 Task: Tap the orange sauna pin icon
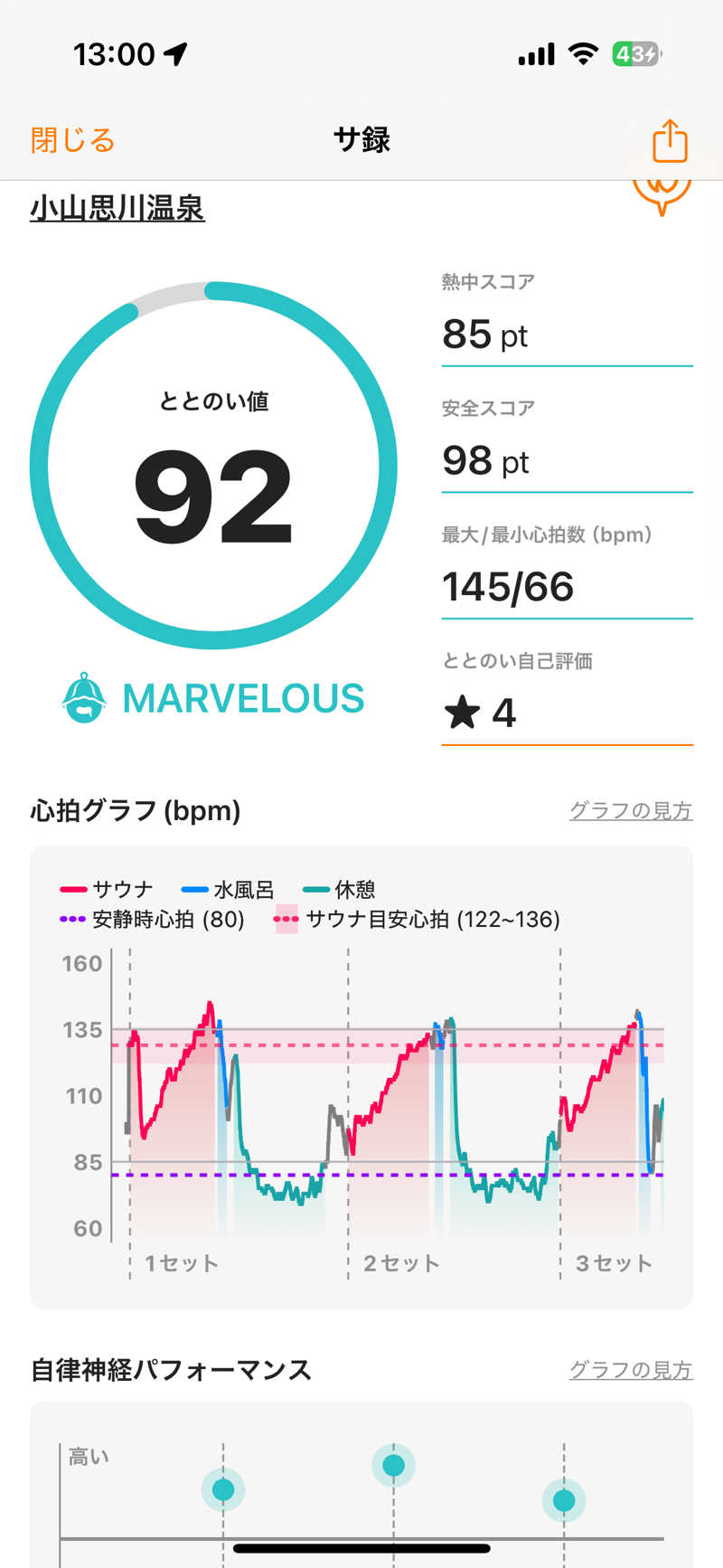662,194
